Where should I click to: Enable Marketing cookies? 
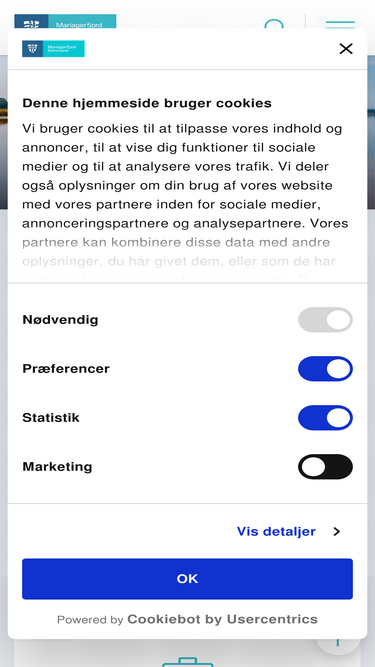pos(325,467)
